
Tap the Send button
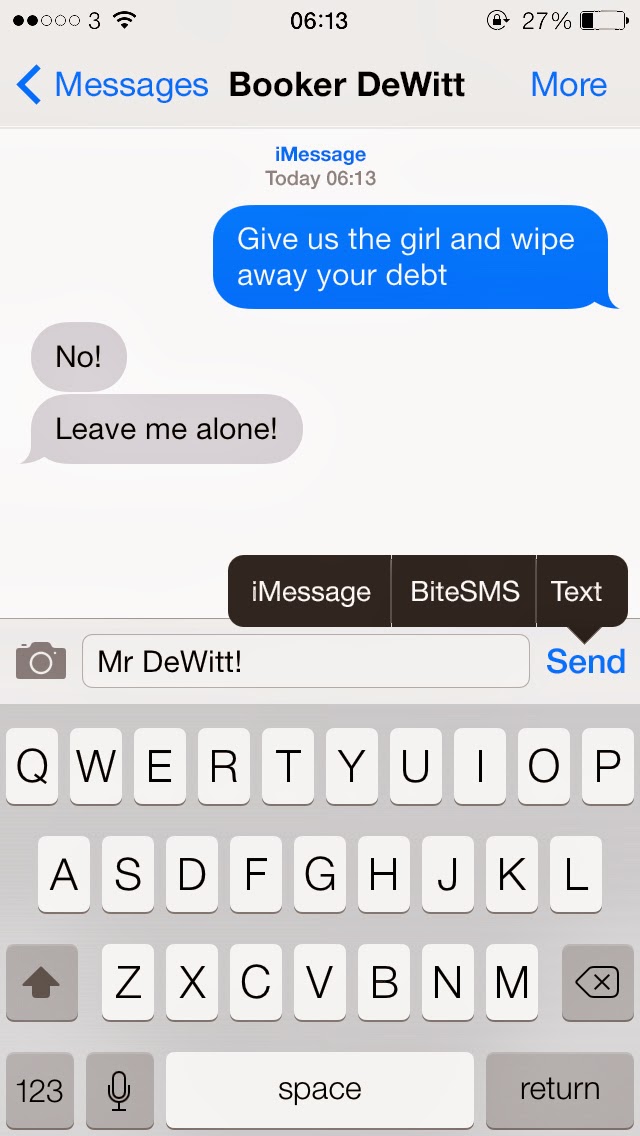(585, 662)
